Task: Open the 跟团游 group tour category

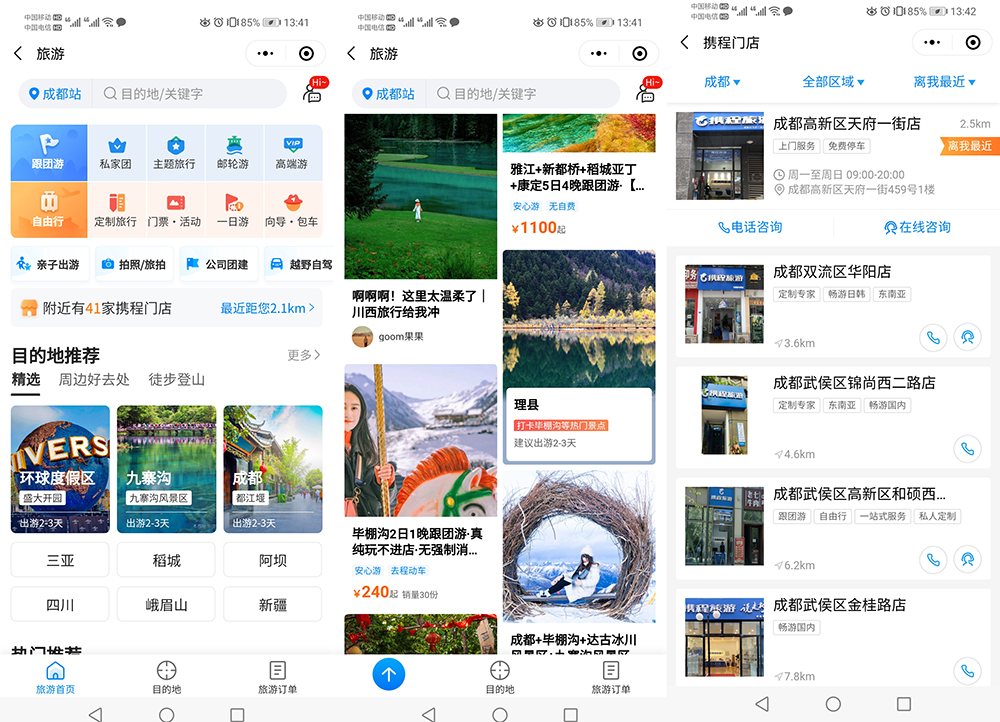Action: (49, 153)
